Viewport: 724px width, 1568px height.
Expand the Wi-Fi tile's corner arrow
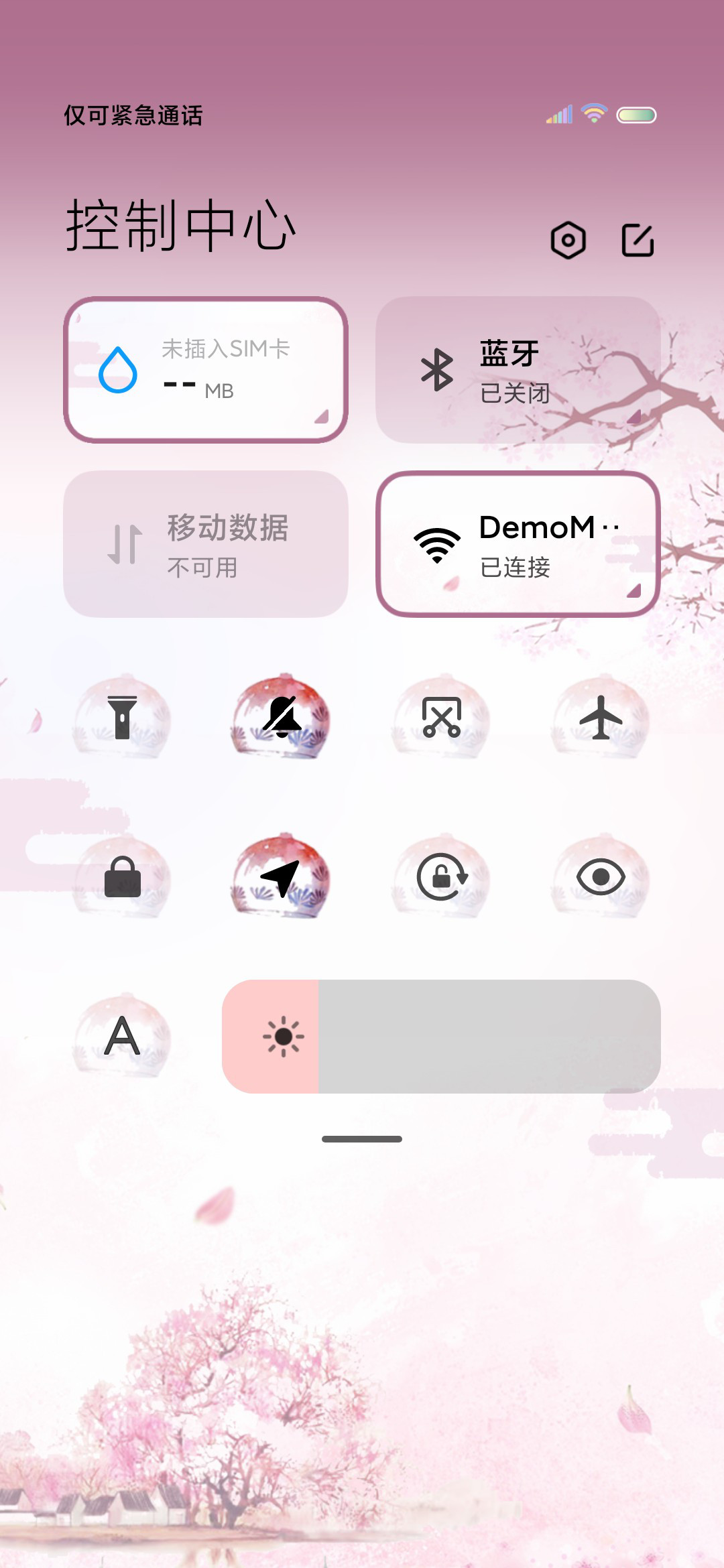point(633,590)
